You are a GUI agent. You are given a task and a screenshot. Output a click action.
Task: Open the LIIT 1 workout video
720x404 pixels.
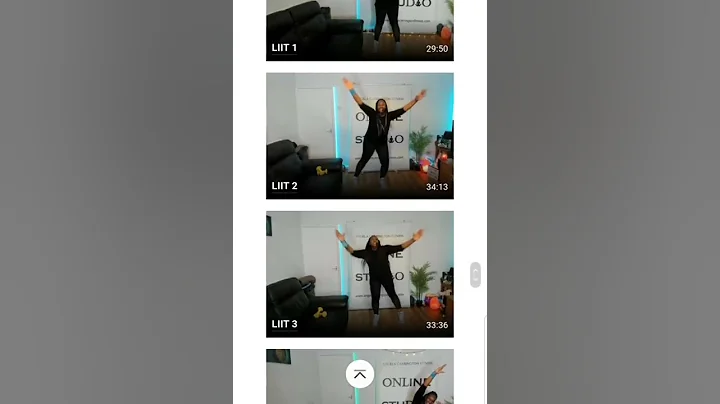coord(359,28)
